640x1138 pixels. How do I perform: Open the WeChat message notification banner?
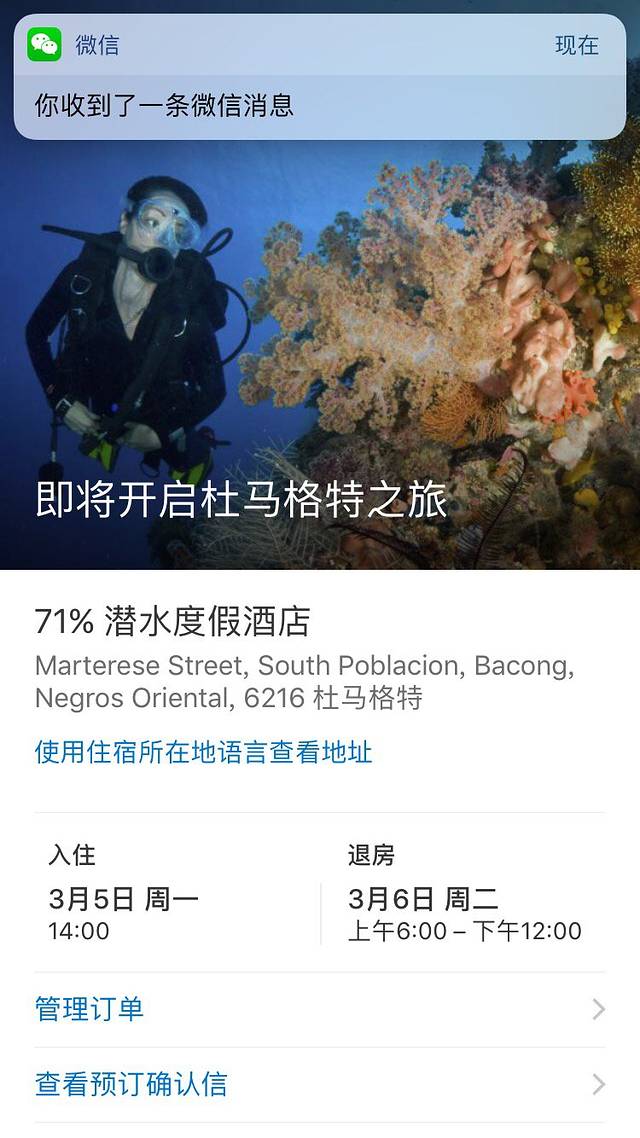coord(320,79)
